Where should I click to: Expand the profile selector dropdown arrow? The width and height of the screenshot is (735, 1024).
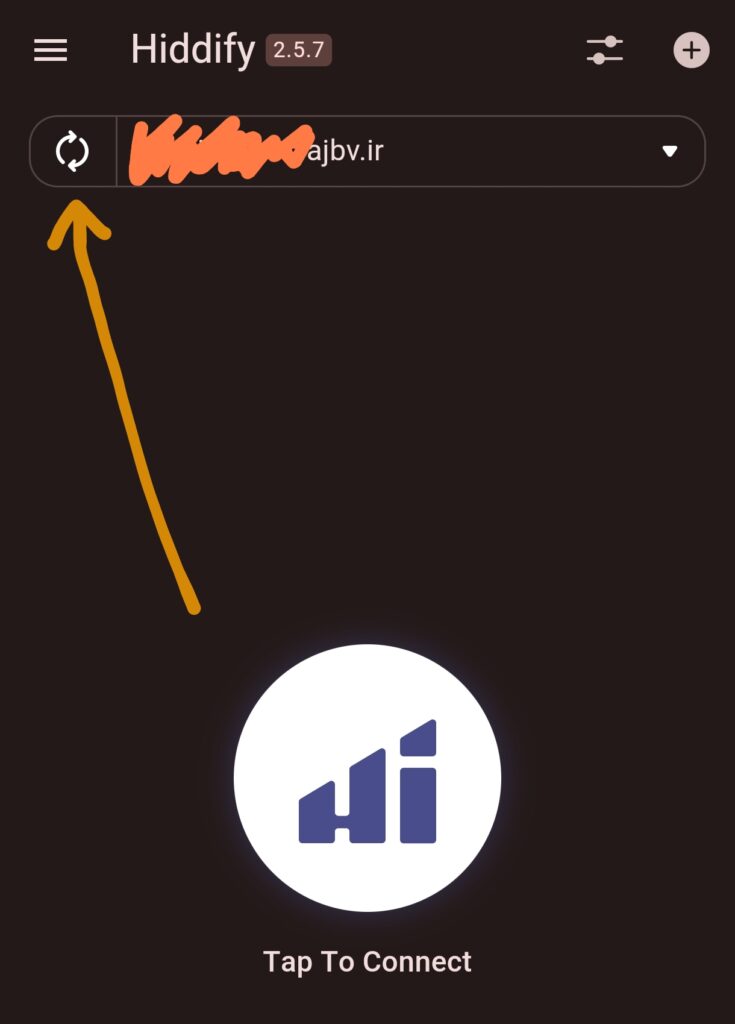tap(670, 152)
